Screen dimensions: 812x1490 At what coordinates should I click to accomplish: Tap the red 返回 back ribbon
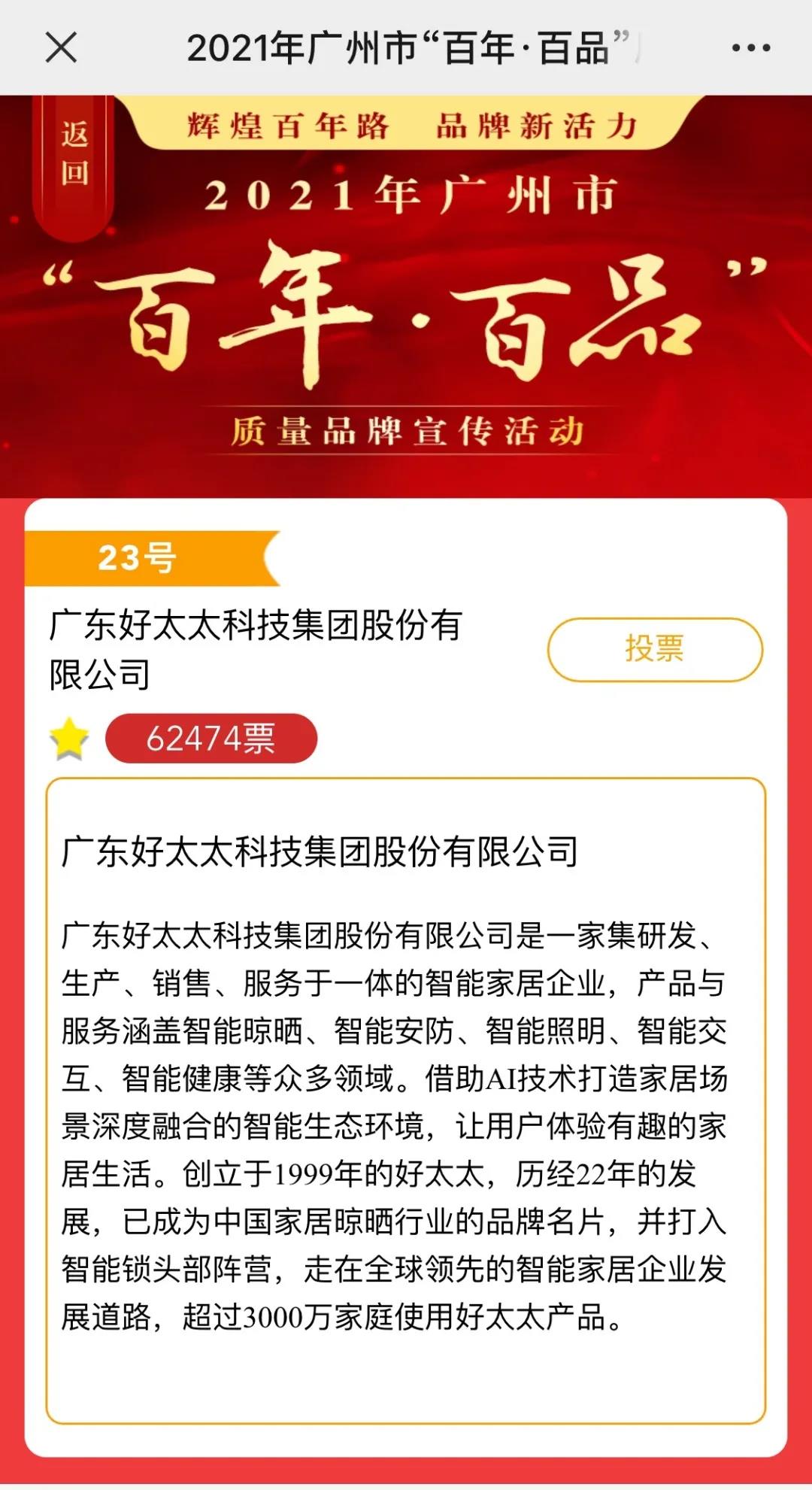tap(74, 159)
